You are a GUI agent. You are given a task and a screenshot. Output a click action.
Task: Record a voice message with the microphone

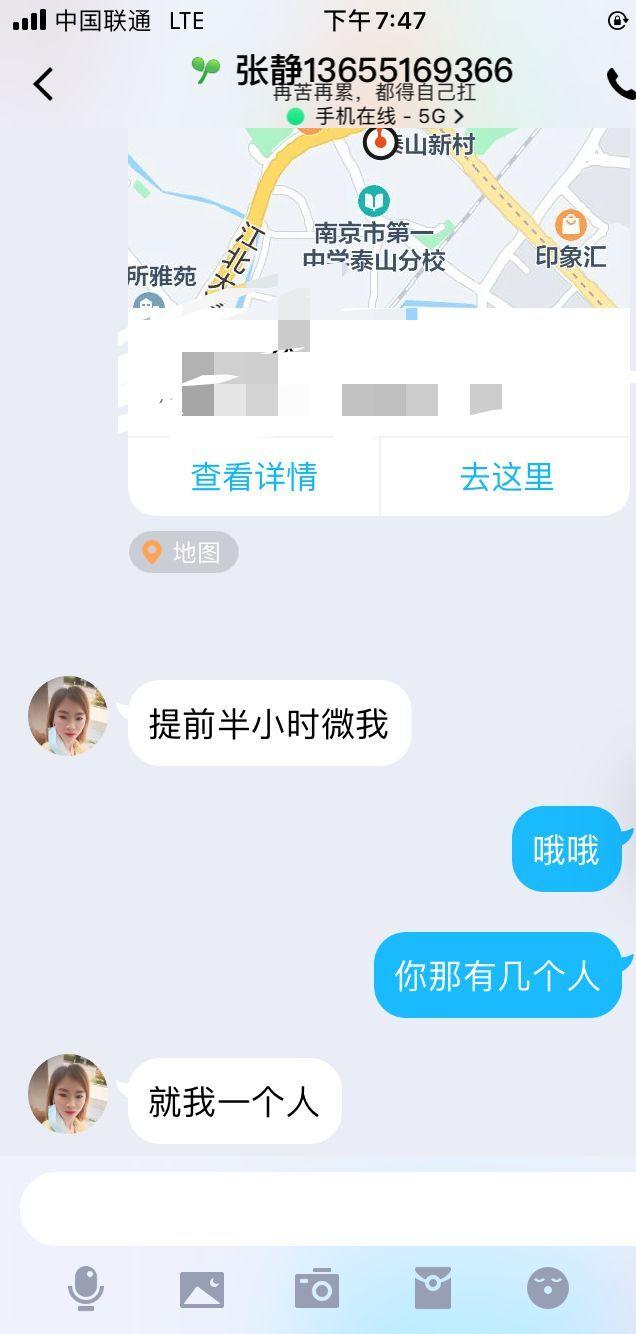pos(86,1288)
